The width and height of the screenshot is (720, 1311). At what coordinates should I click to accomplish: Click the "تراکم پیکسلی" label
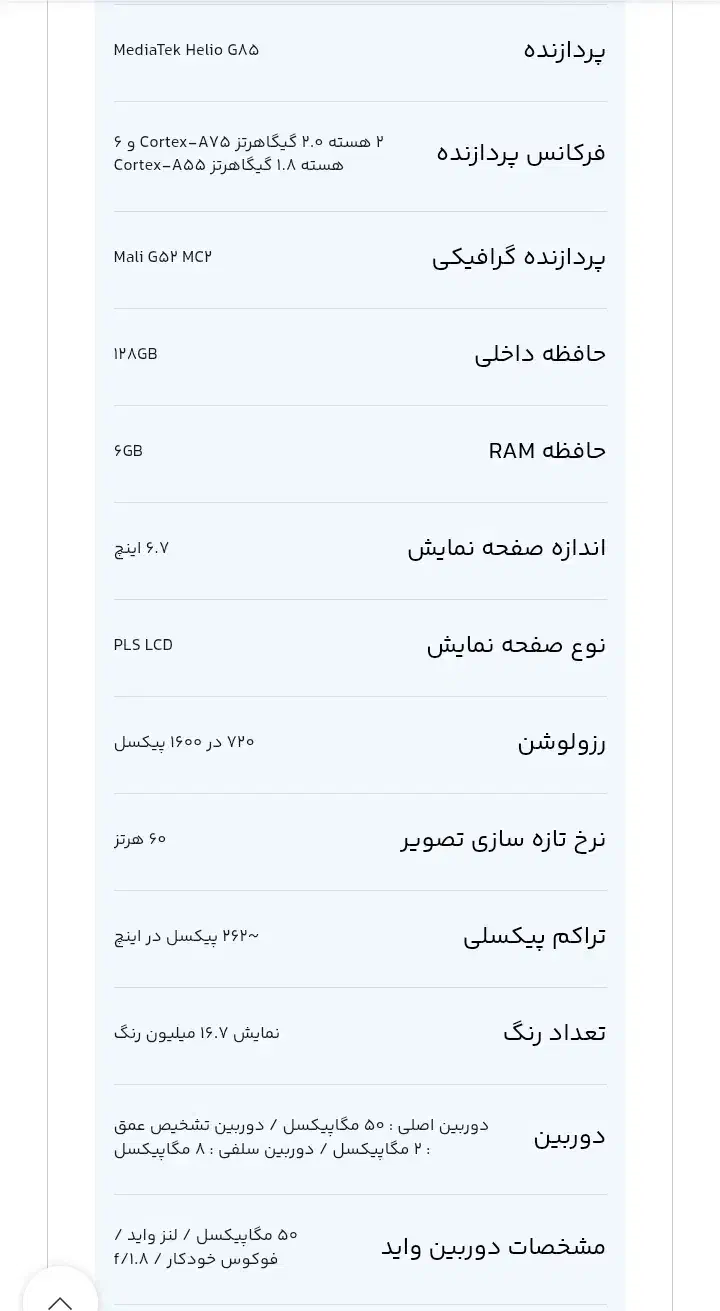coord(534,935)
